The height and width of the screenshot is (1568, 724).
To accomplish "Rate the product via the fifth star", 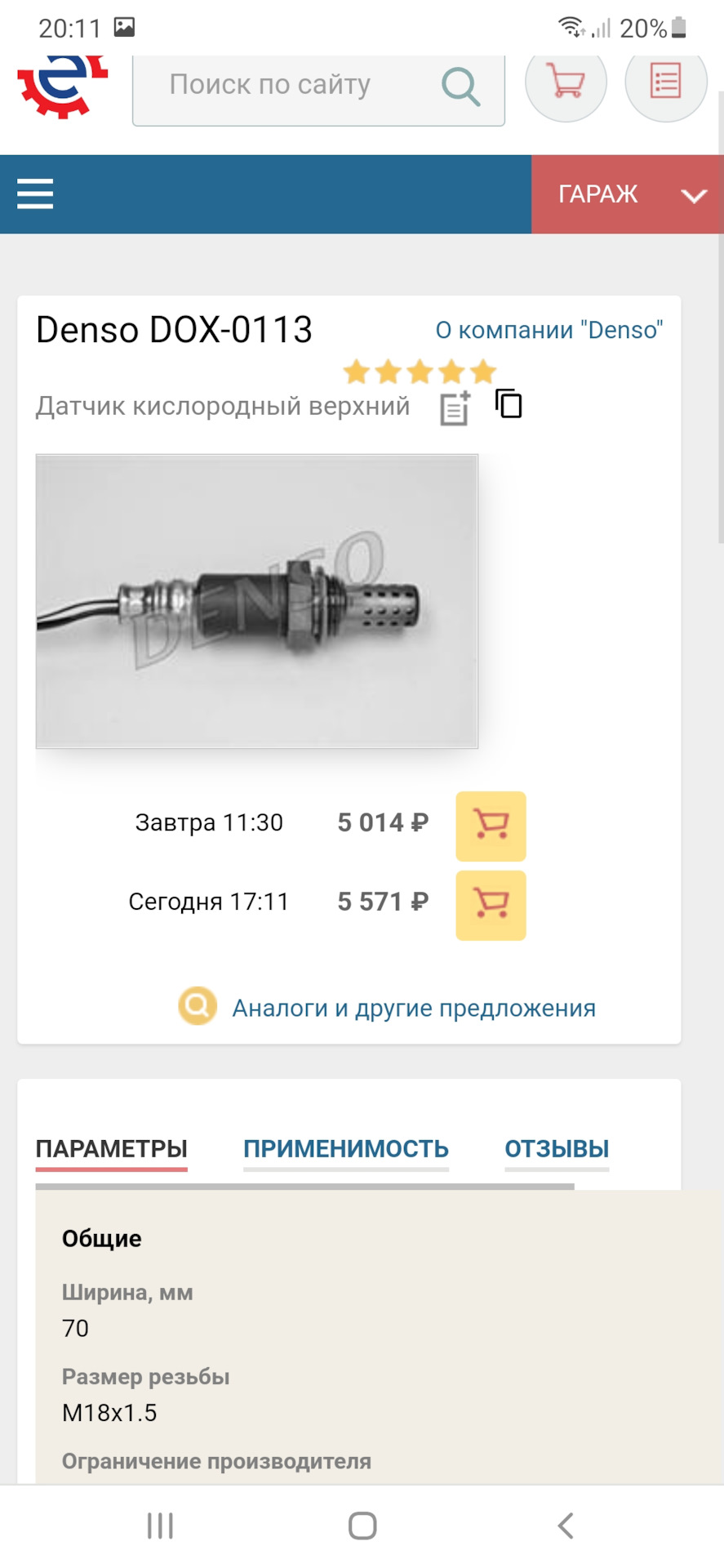I will coord(482,372).
